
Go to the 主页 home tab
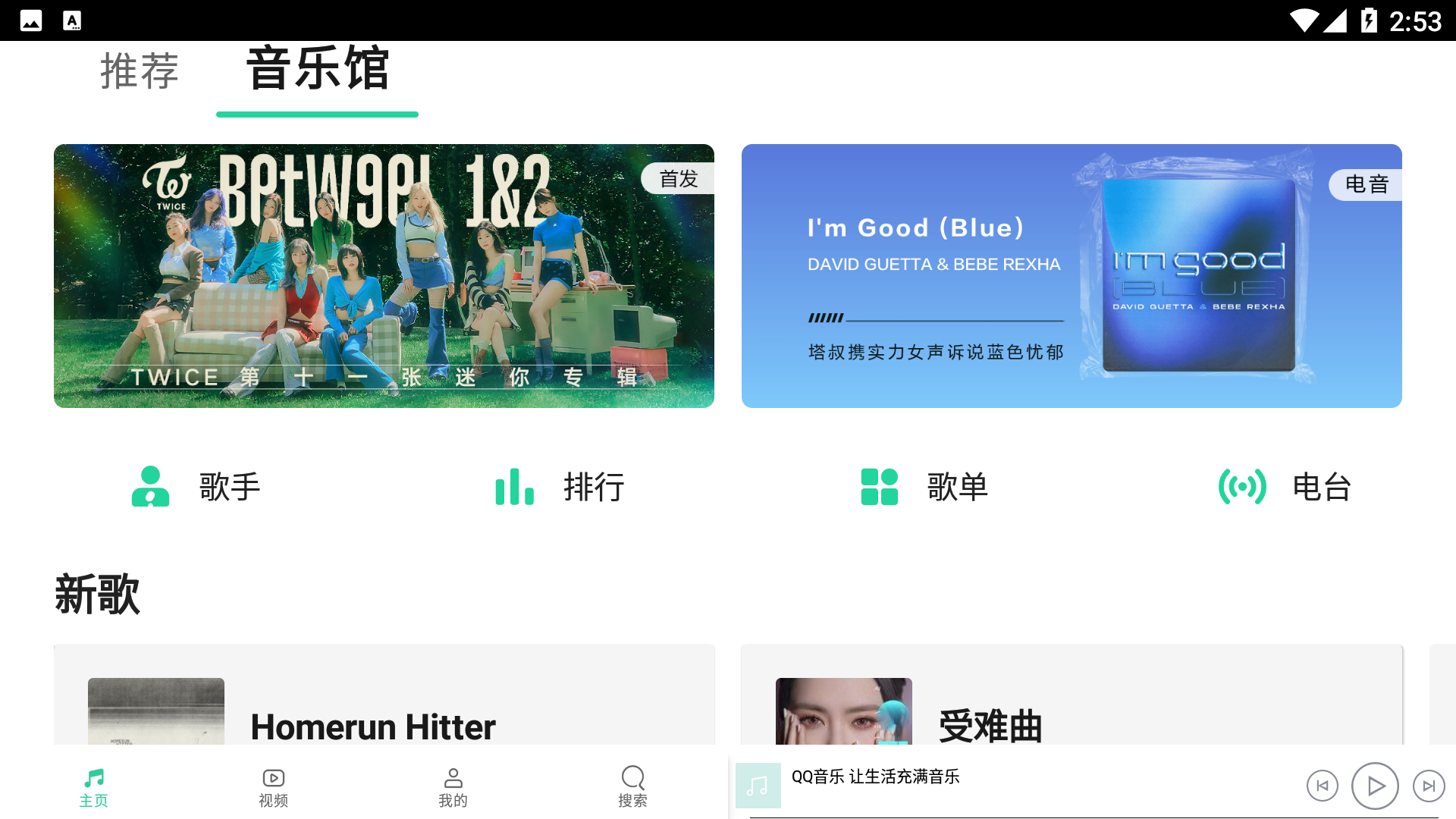point(94,787)
